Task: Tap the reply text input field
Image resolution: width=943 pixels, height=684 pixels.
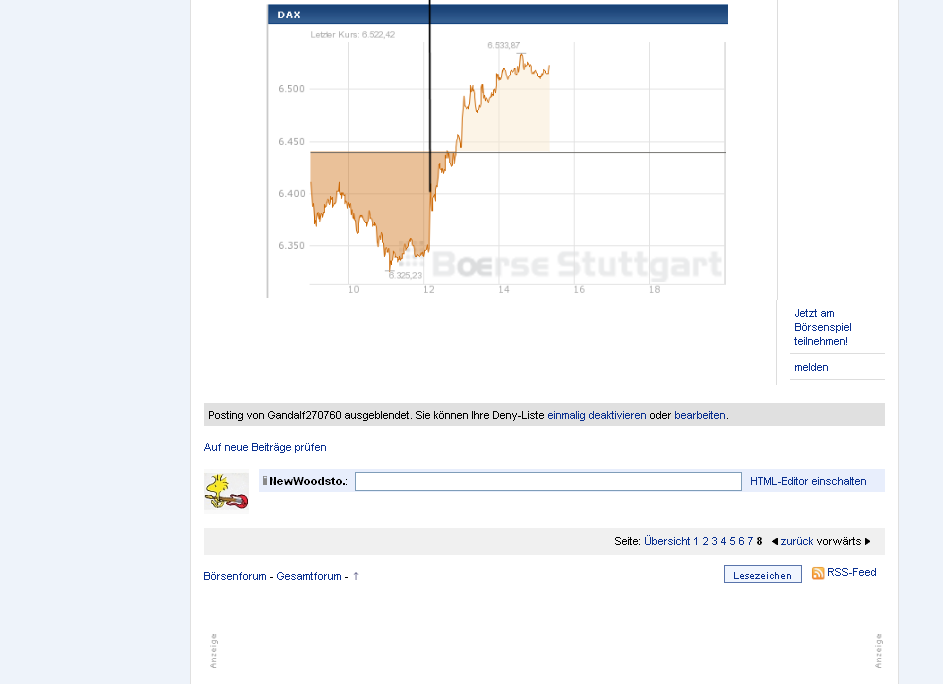Action: [x=548, y=482]
